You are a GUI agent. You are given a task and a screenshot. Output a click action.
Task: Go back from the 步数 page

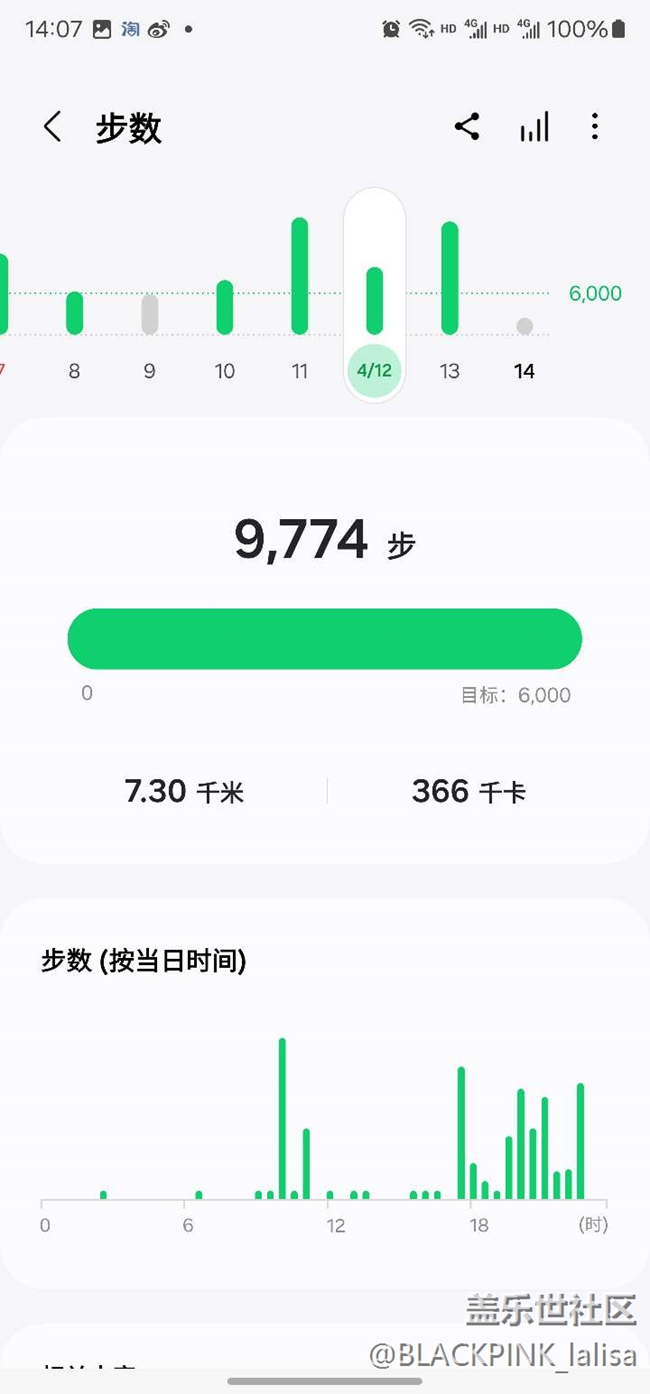coord(53,127)
